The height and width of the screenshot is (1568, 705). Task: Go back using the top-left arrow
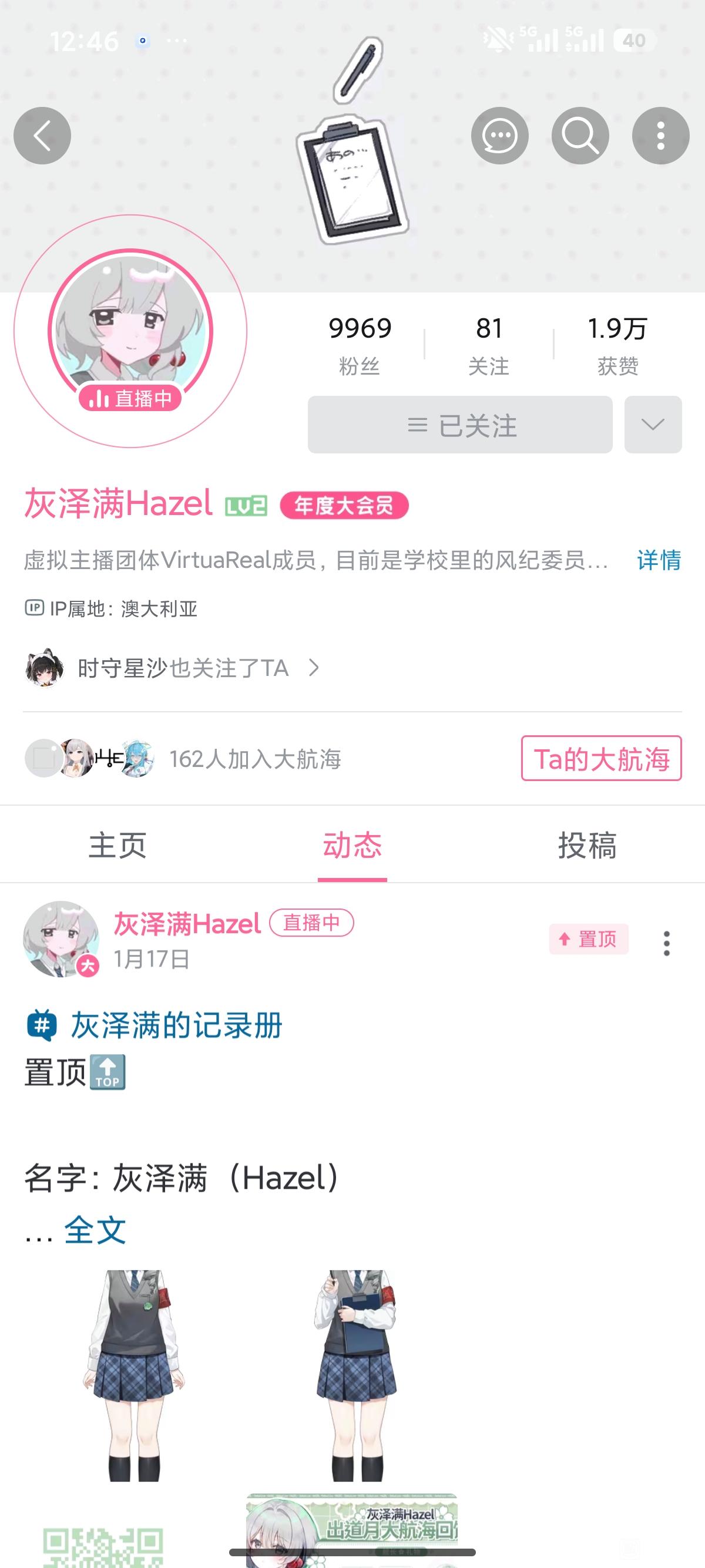pyautogui.click(x=42, y=136)
